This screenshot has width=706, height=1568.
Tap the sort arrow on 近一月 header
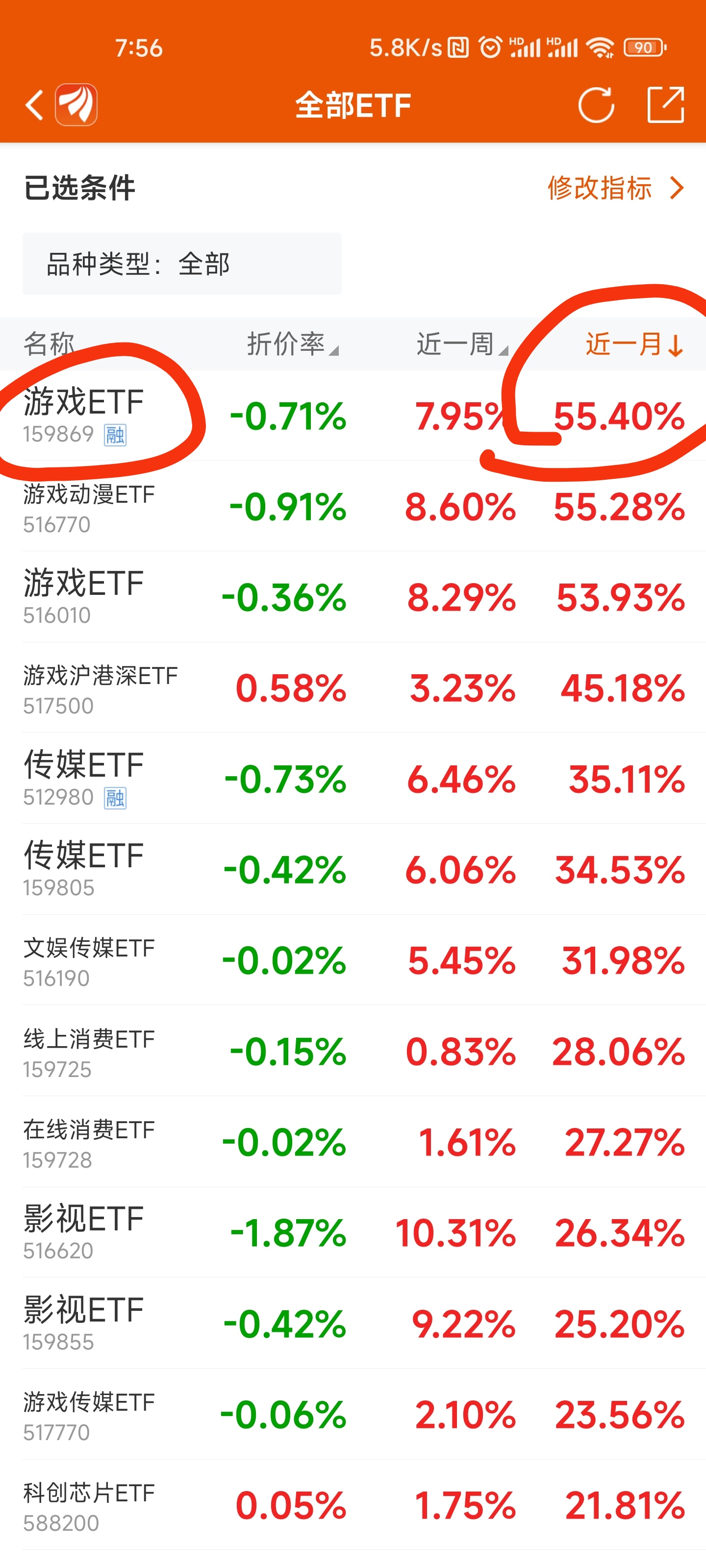click(x=675, y=344)
